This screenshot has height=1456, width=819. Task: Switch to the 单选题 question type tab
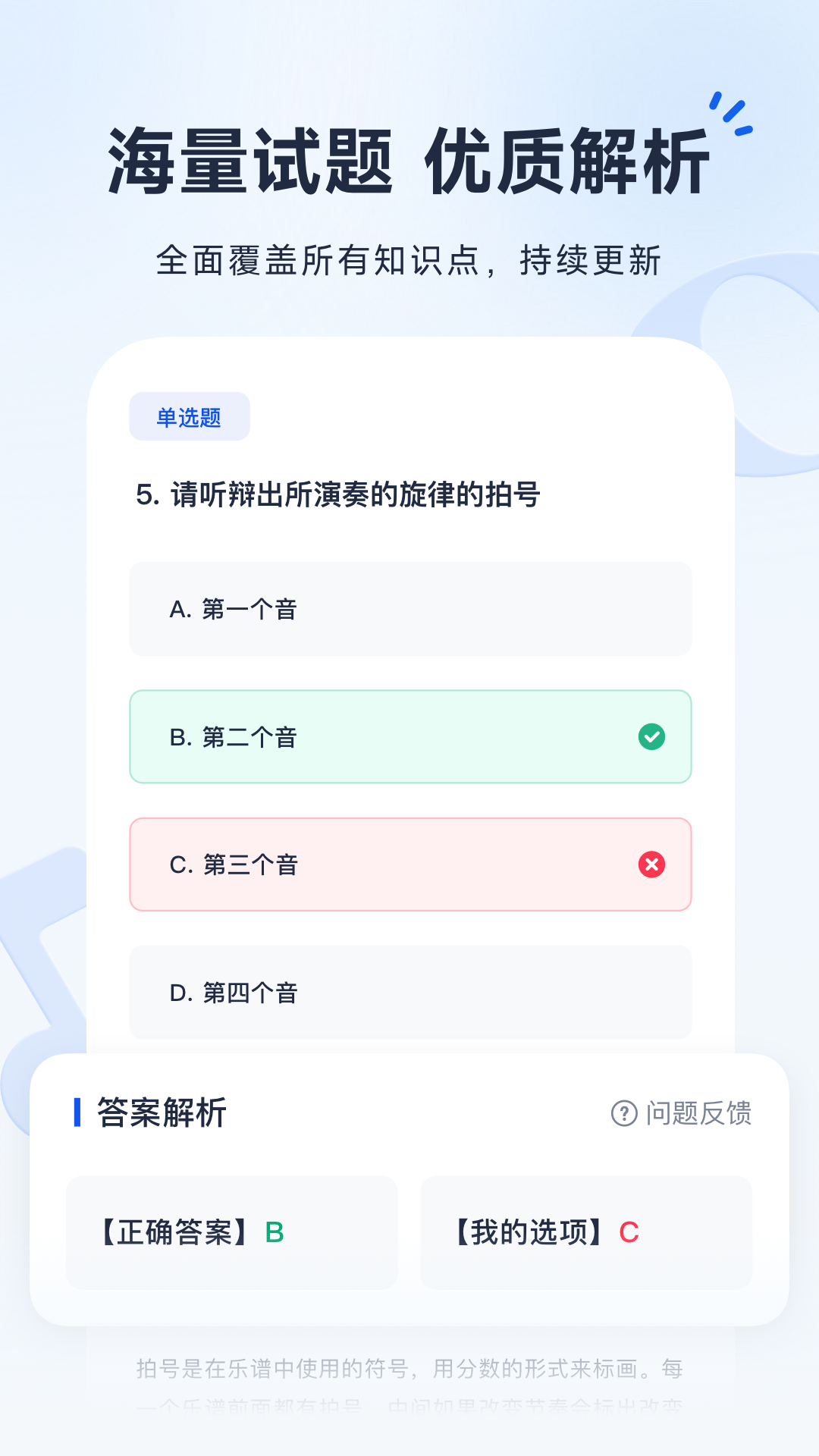(x=190, y=416)
